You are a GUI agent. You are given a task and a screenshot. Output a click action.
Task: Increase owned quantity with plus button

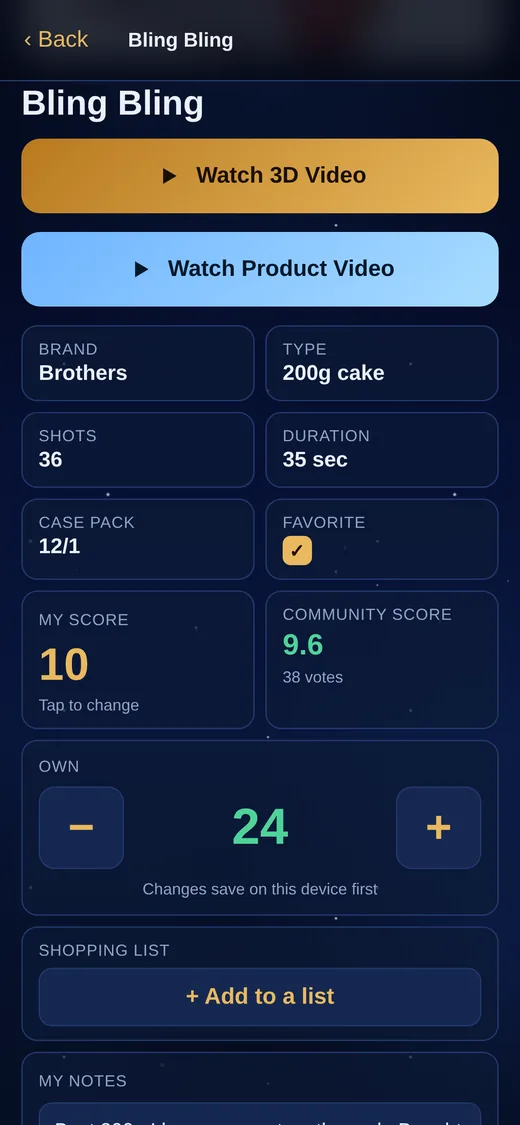(x=438, y=827)
